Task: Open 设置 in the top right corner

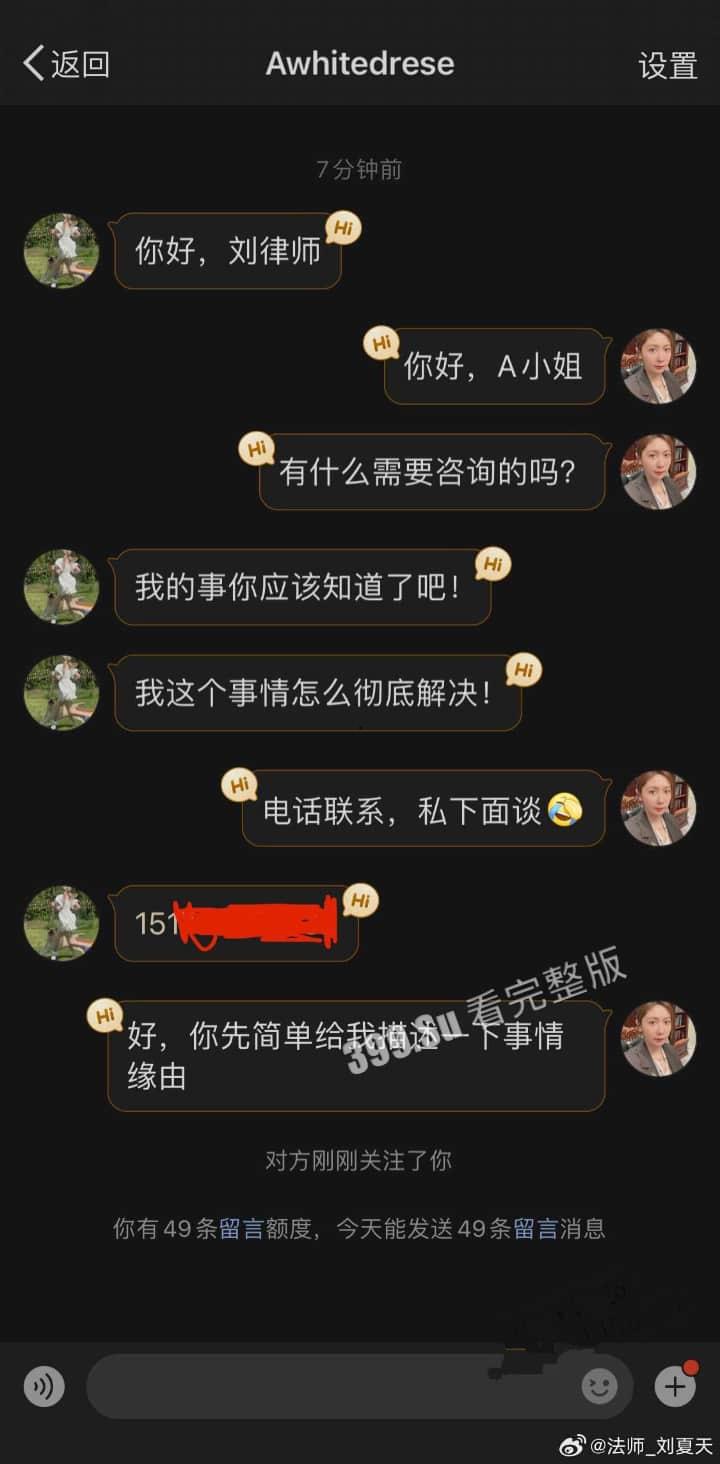Action: pyautogui.click(x=665, y=63)
